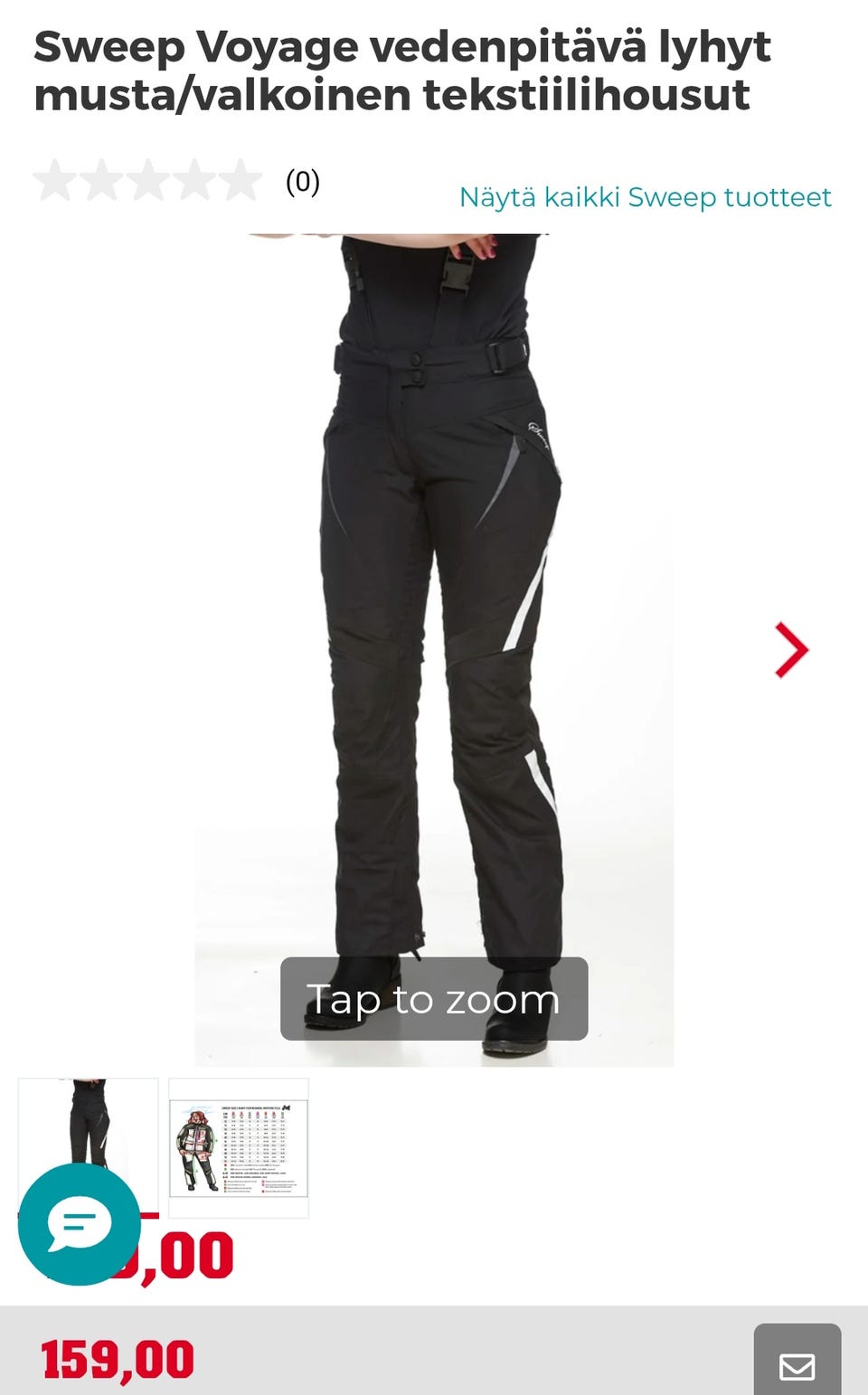The width and height of the screenshot is (868, 1395).
Task: Tap main trousers photo to zoom
Action: pyautogui.click(x=434, y=633)
